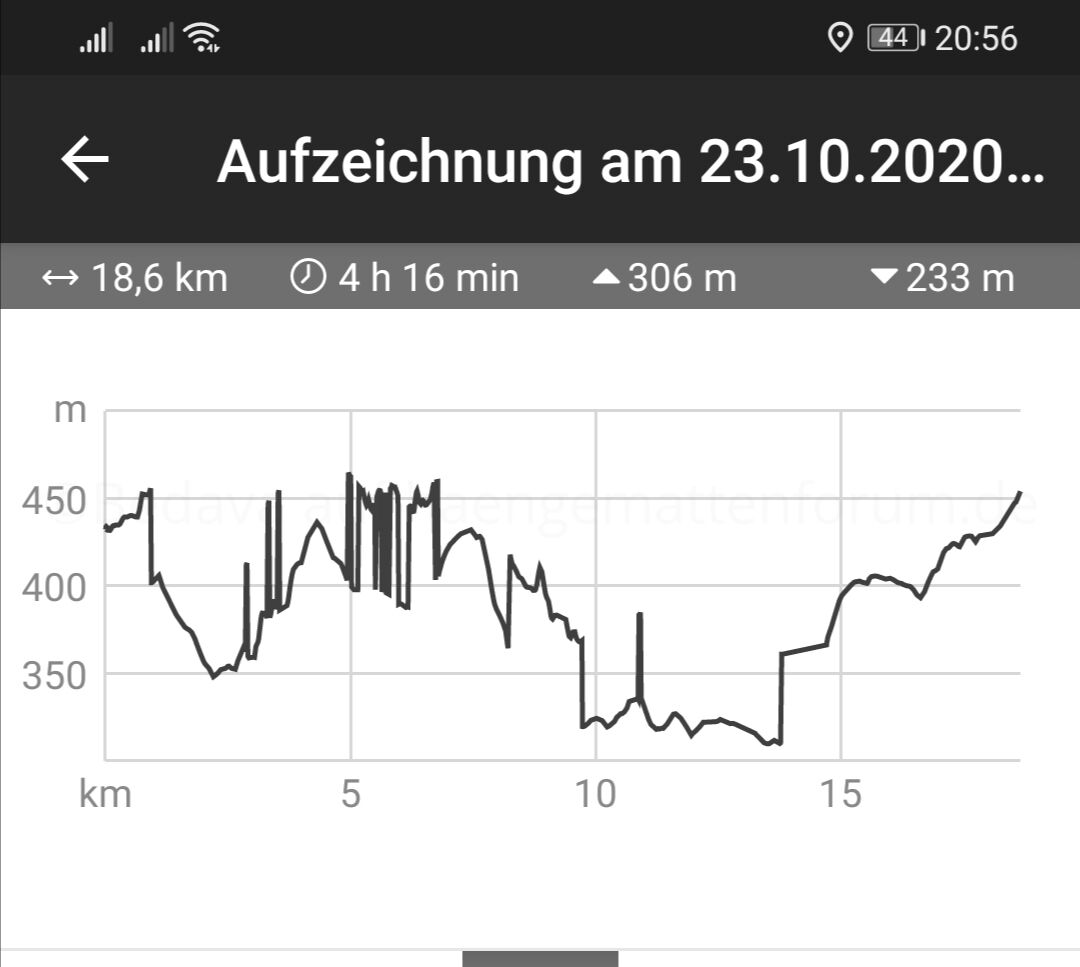The image size is (1080, 967).
Task: Go back from the recording screen
Action: tap(85, 160)
